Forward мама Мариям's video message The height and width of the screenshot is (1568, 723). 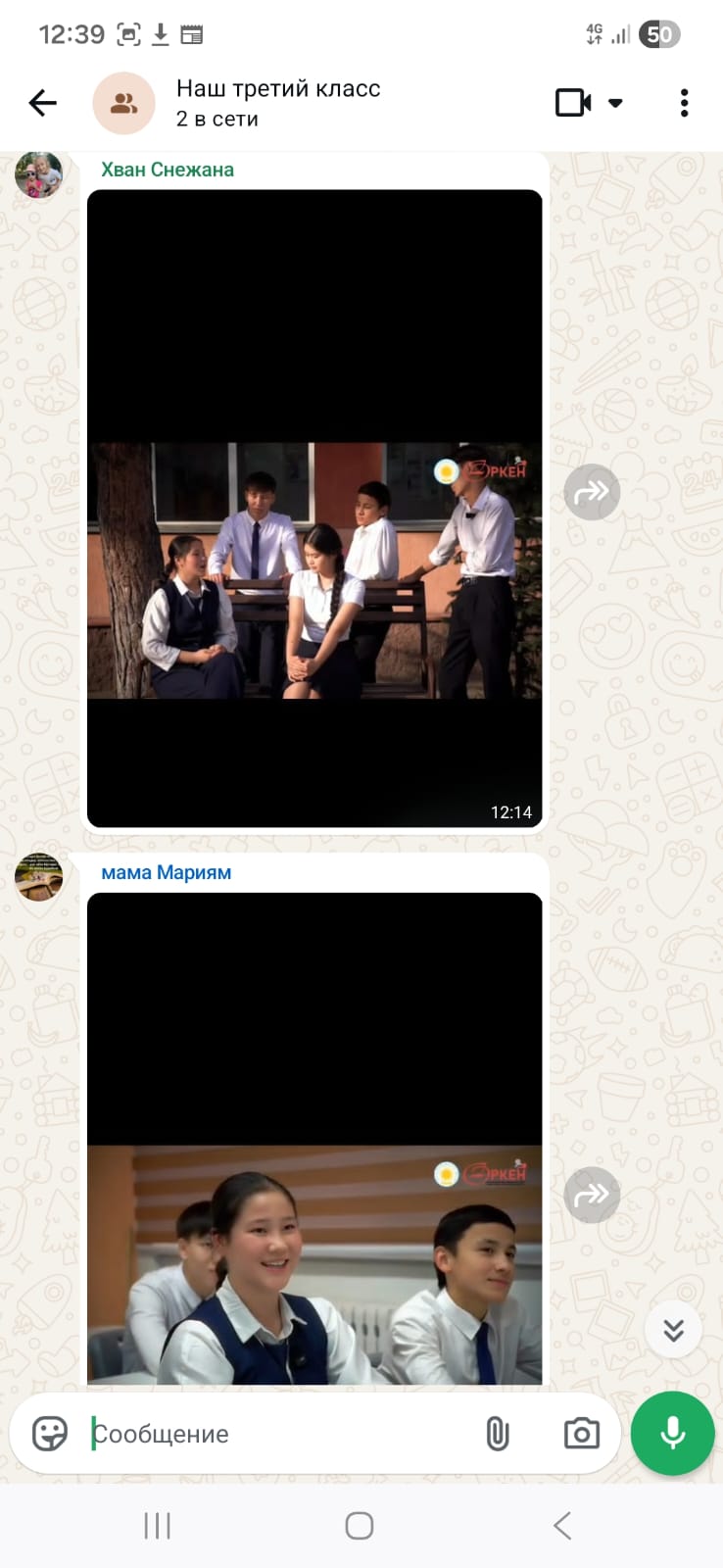coord(592,1195)
